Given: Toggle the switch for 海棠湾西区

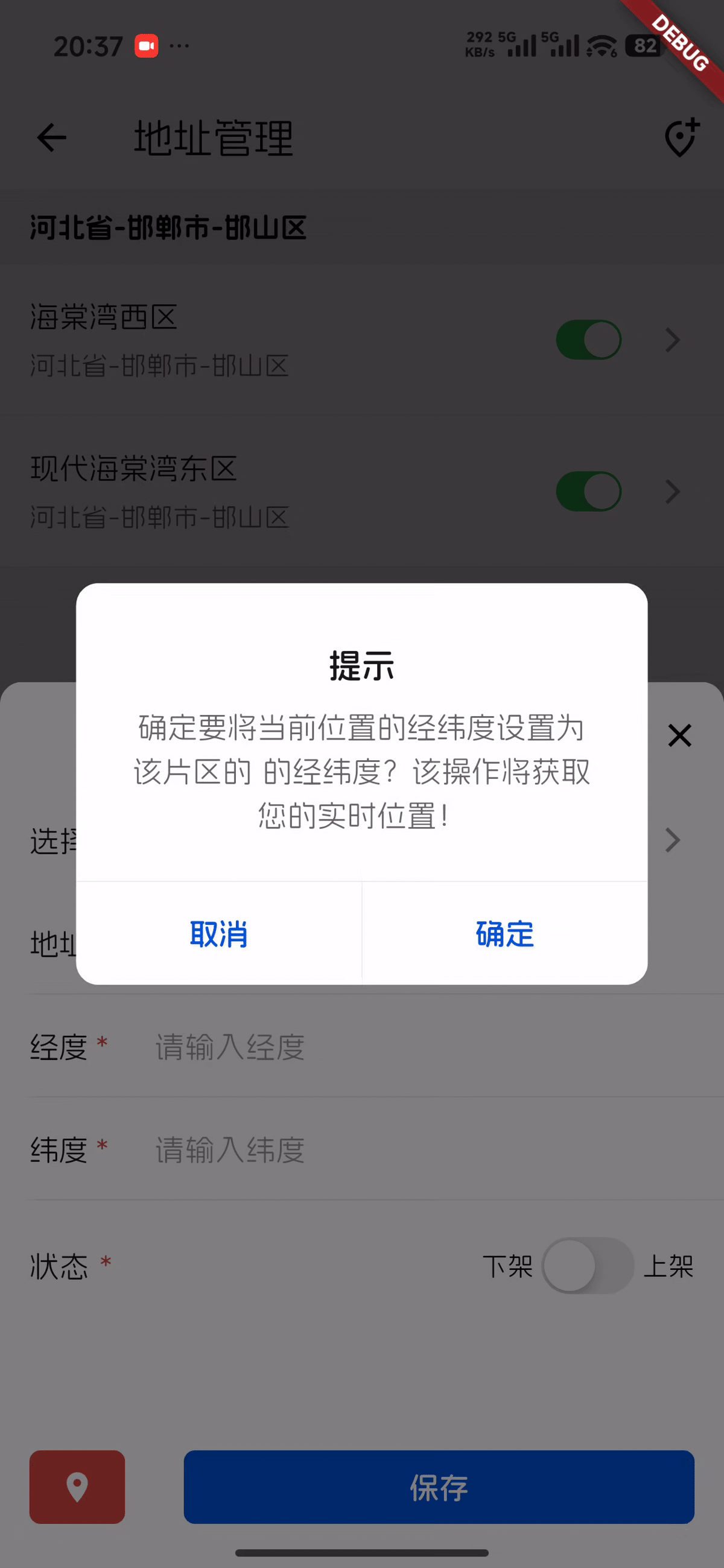Looking at the screenshot, I should coord(588,340).
